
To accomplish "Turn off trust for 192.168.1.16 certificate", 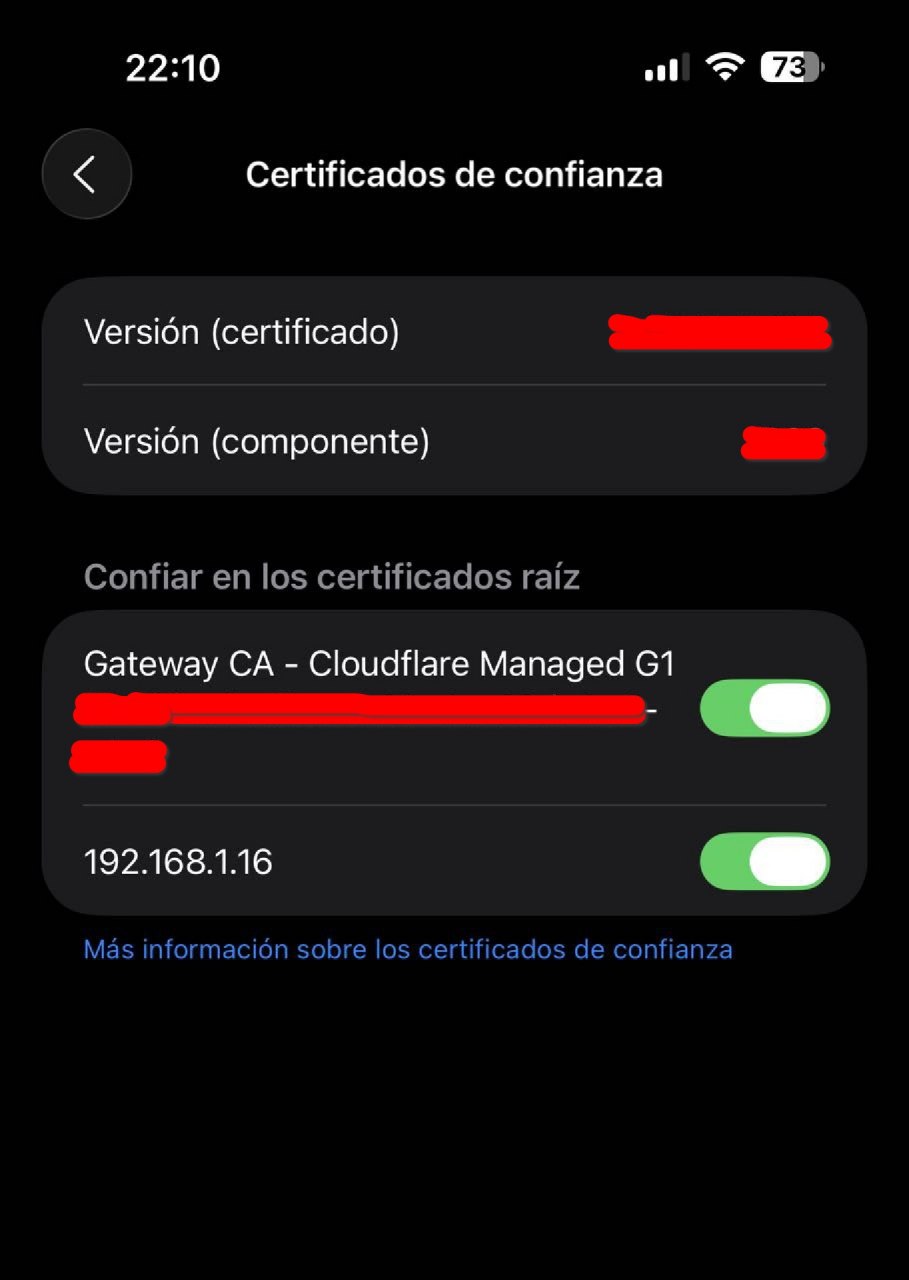I will click(x=764, y=861).
